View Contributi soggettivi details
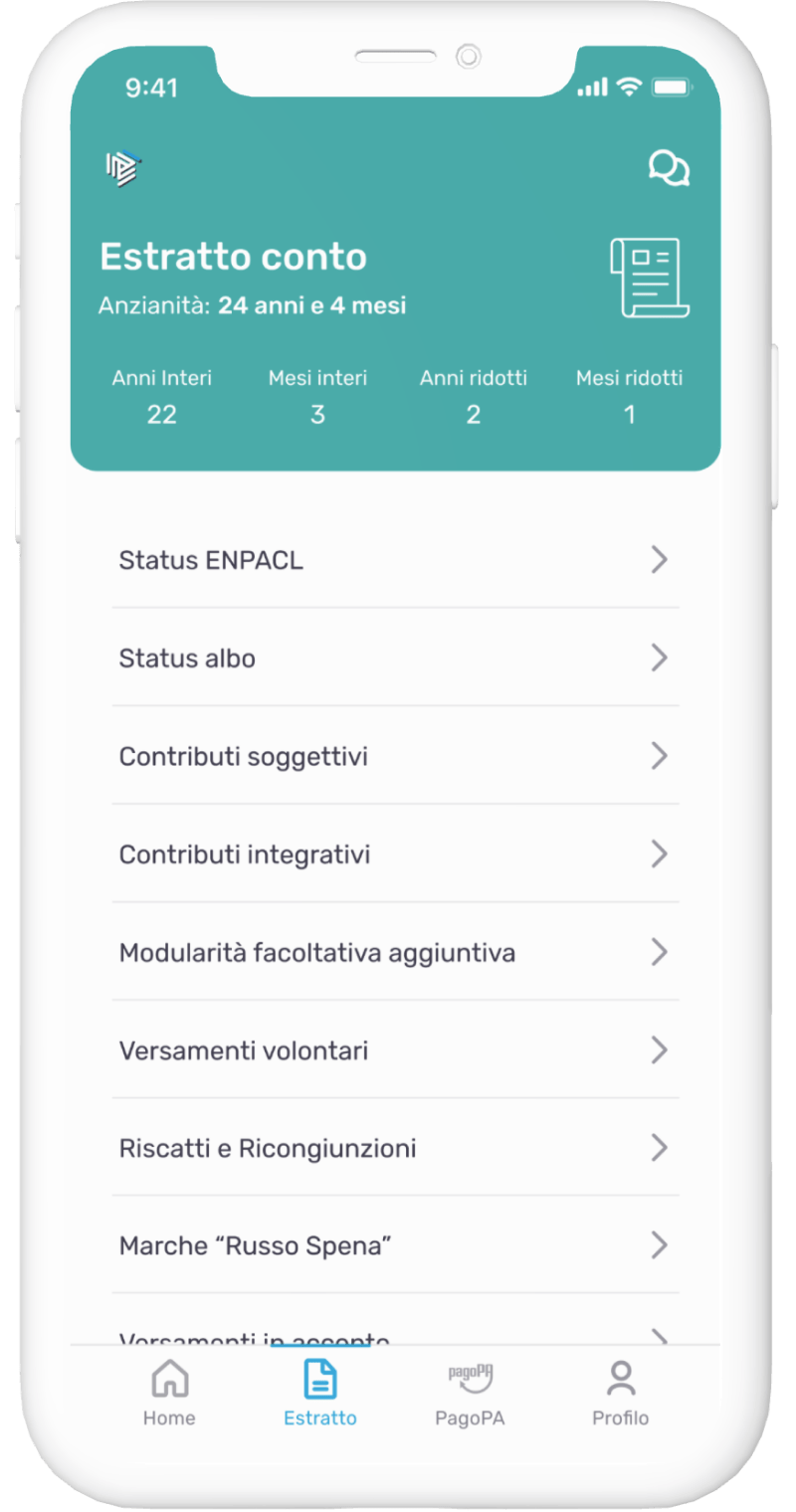 [395, 756]
